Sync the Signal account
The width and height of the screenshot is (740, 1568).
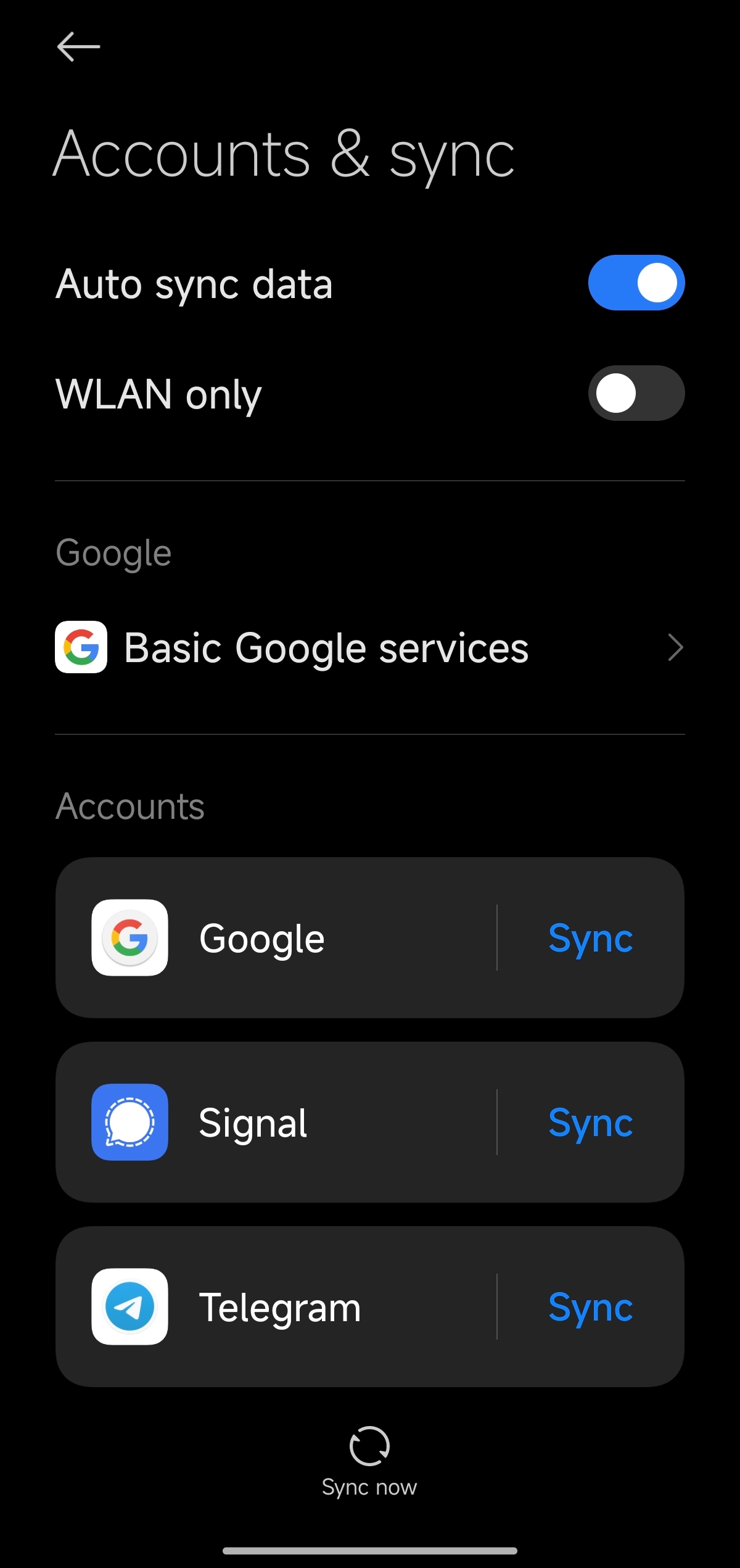tap(590, 1122)
